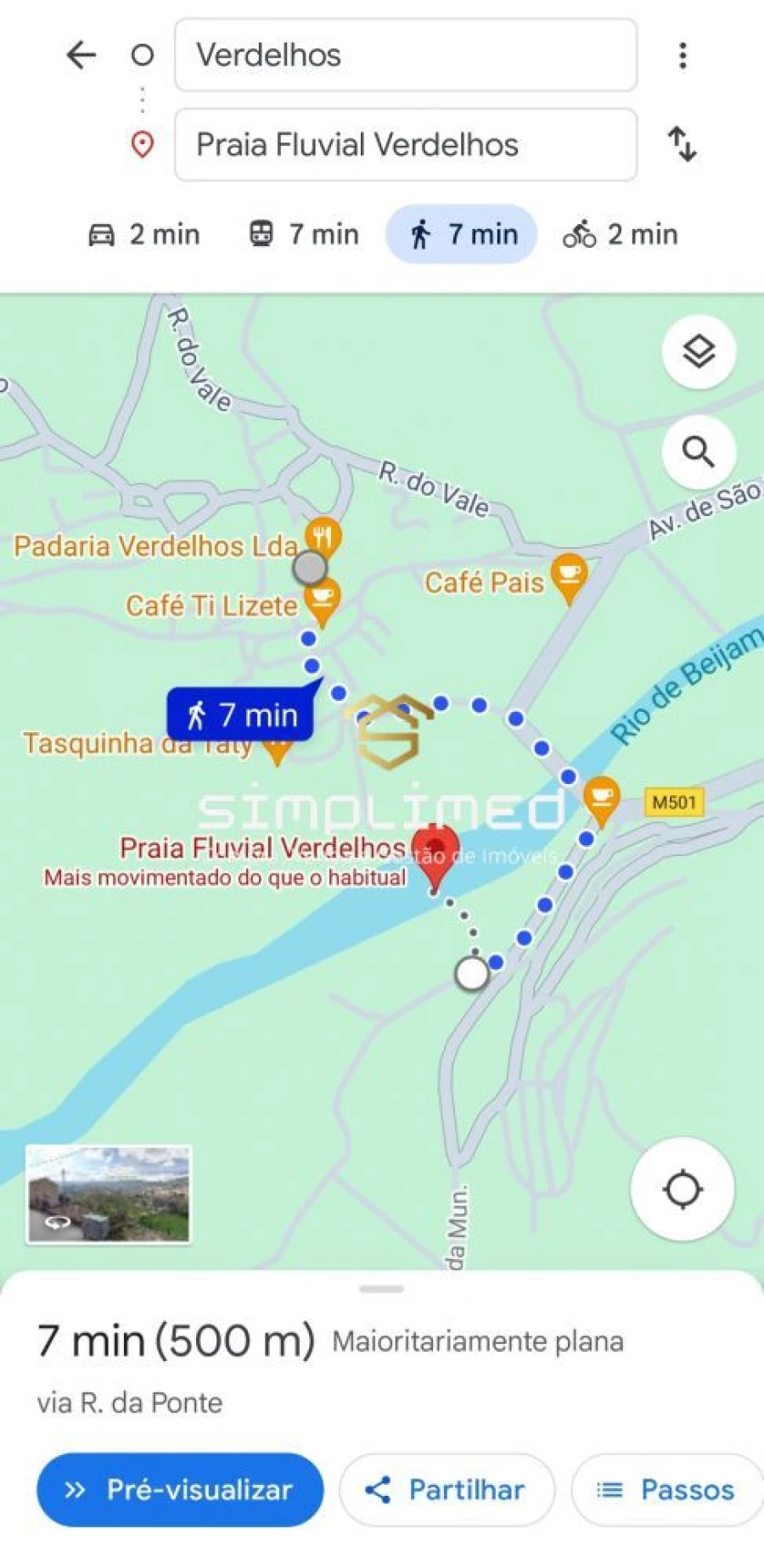This screenshot has width=764, height=1568.
Task: Open Padaria Verdelhos Lda marker
Action: (323, 536)
